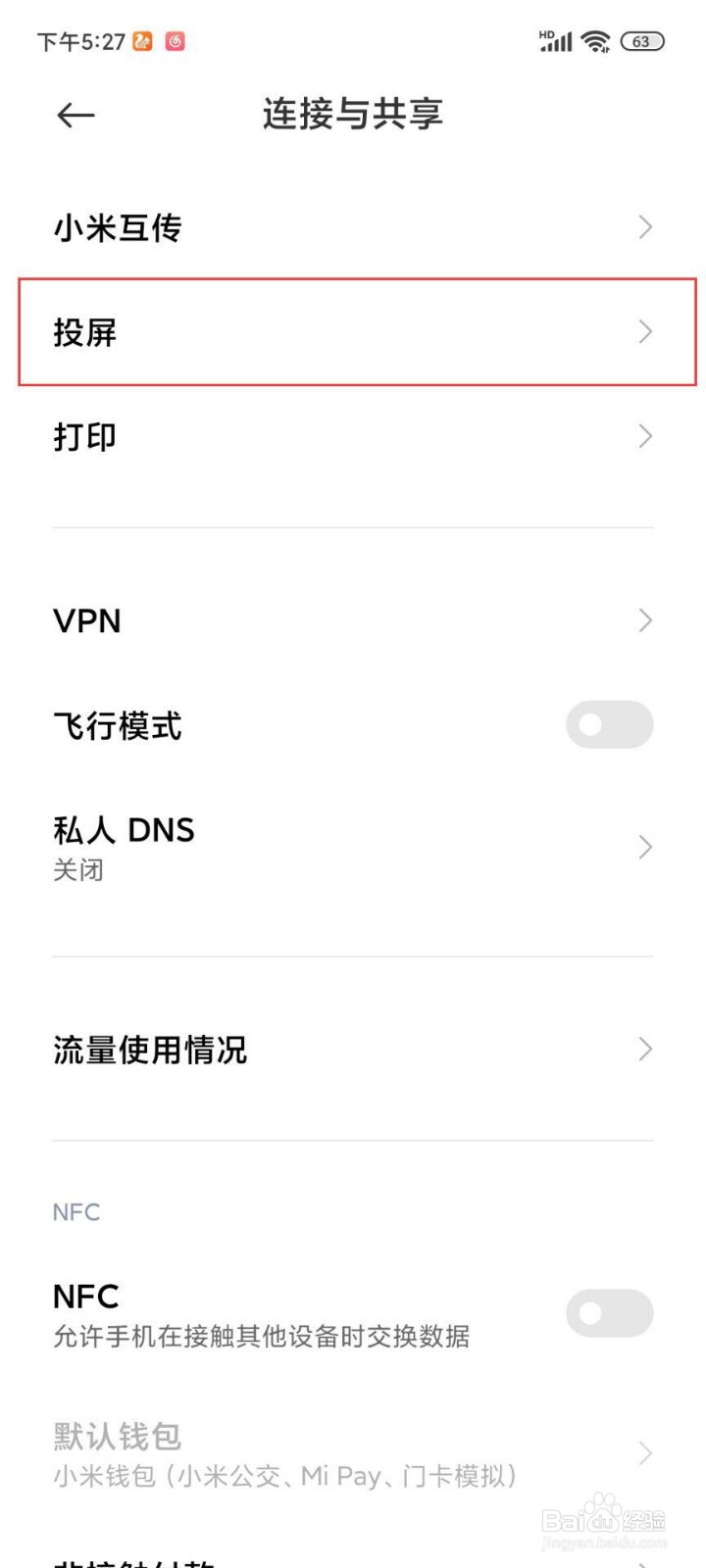The width and height of the screenshot is (706, 1568).
Task: Open 打印 print settings
Action: (353, 436)
